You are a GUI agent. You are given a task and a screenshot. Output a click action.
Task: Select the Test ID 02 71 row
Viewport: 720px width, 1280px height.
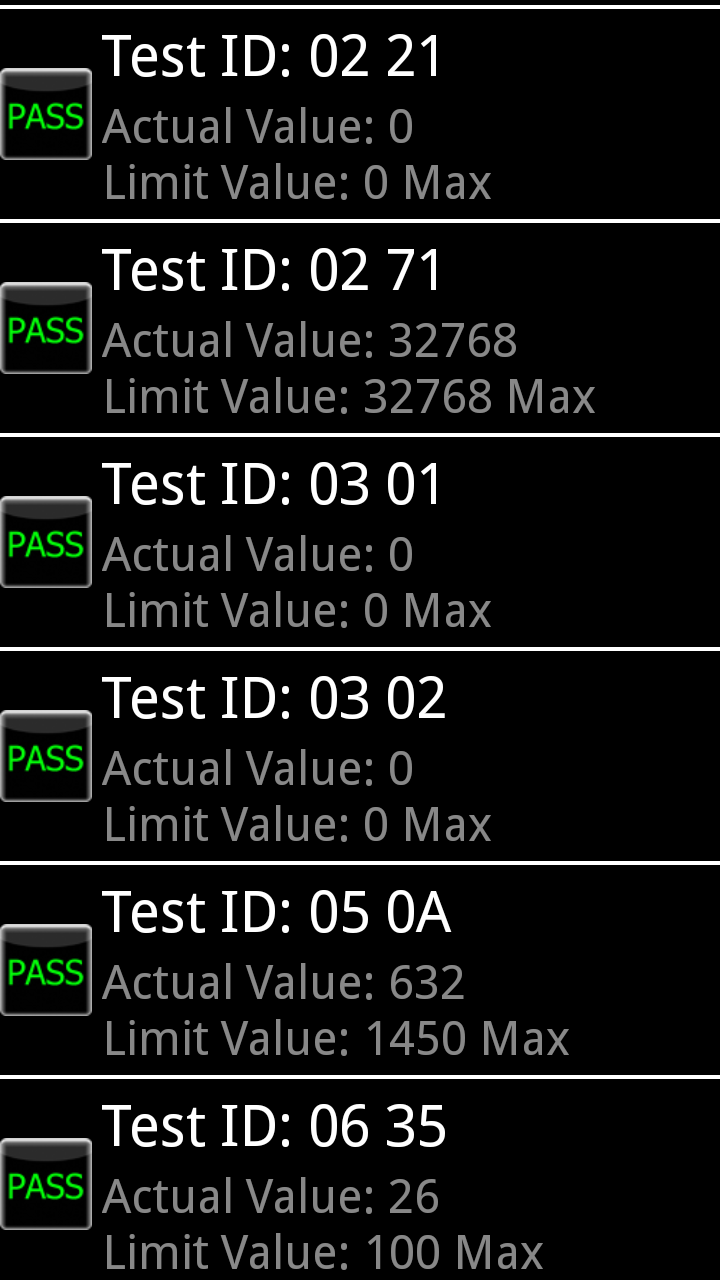[360, 328]
